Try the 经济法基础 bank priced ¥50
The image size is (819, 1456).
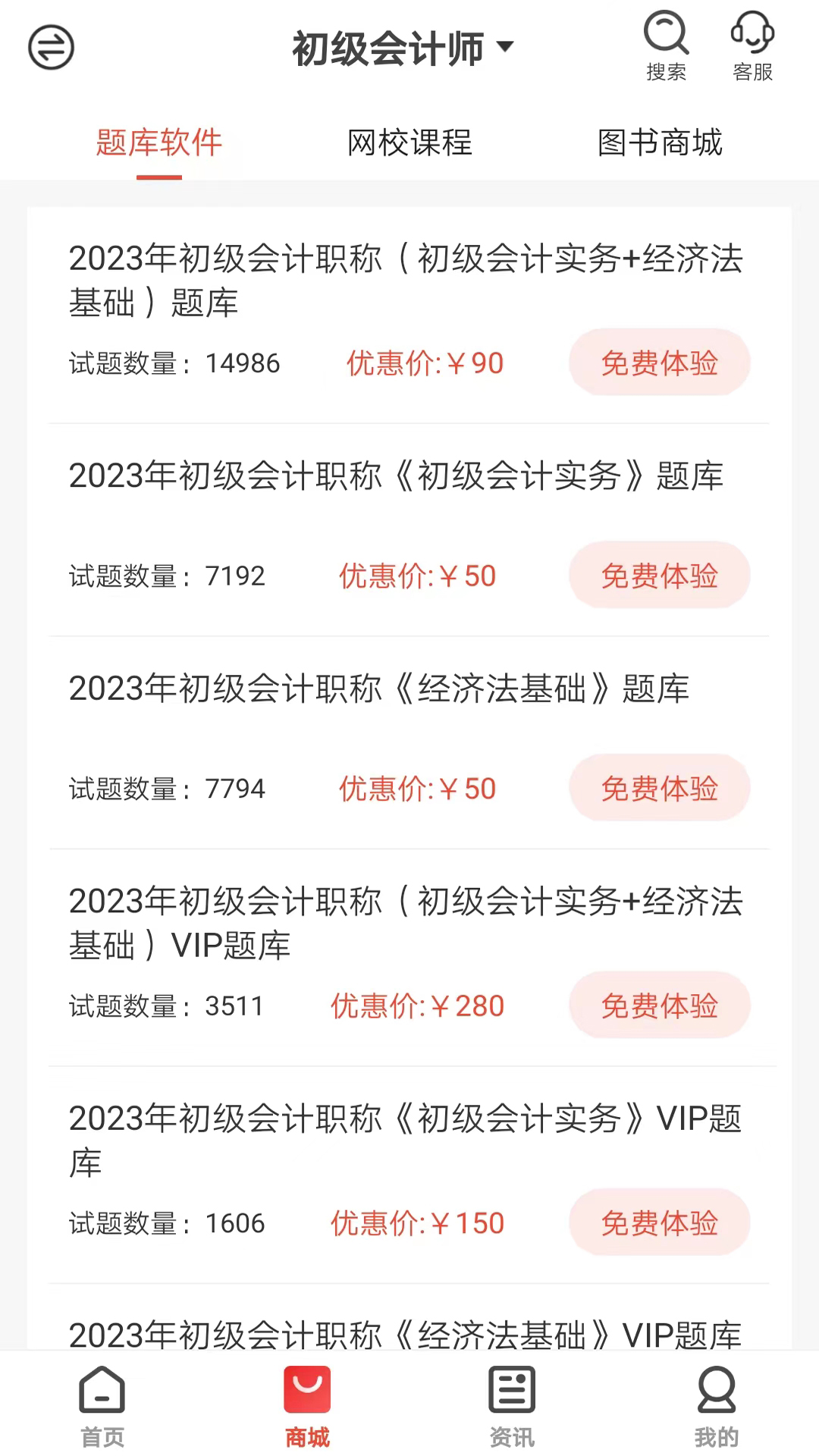659,789
